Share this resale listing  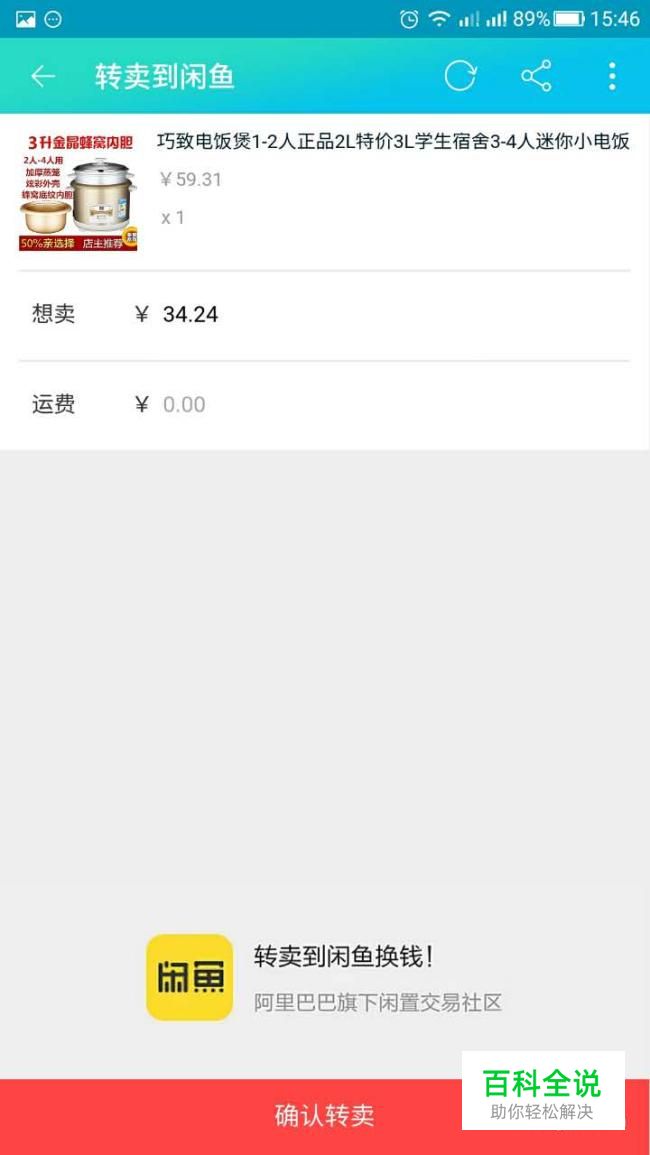[536, 76]
